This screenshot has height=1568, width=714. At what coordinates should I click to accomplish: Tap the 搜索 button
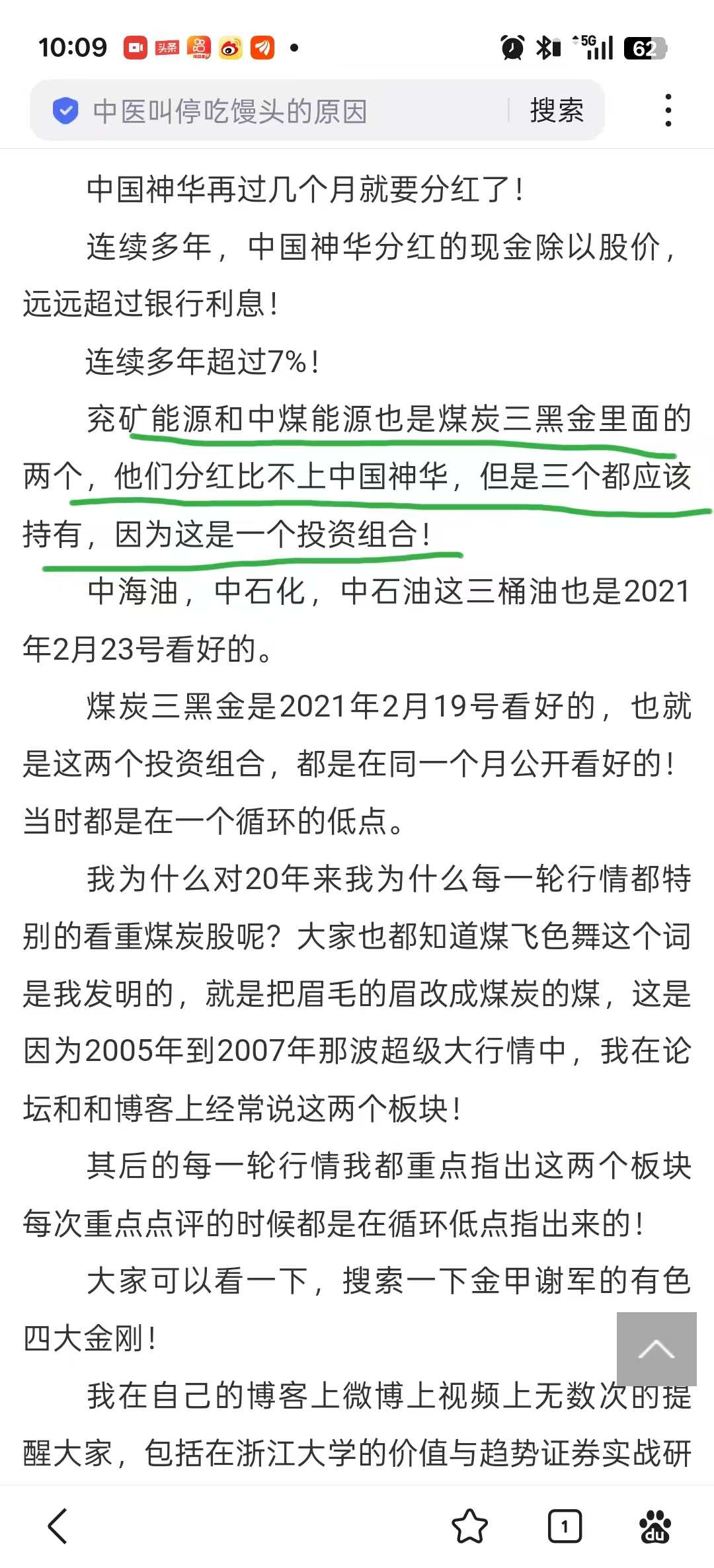click(x=557, y=110)
